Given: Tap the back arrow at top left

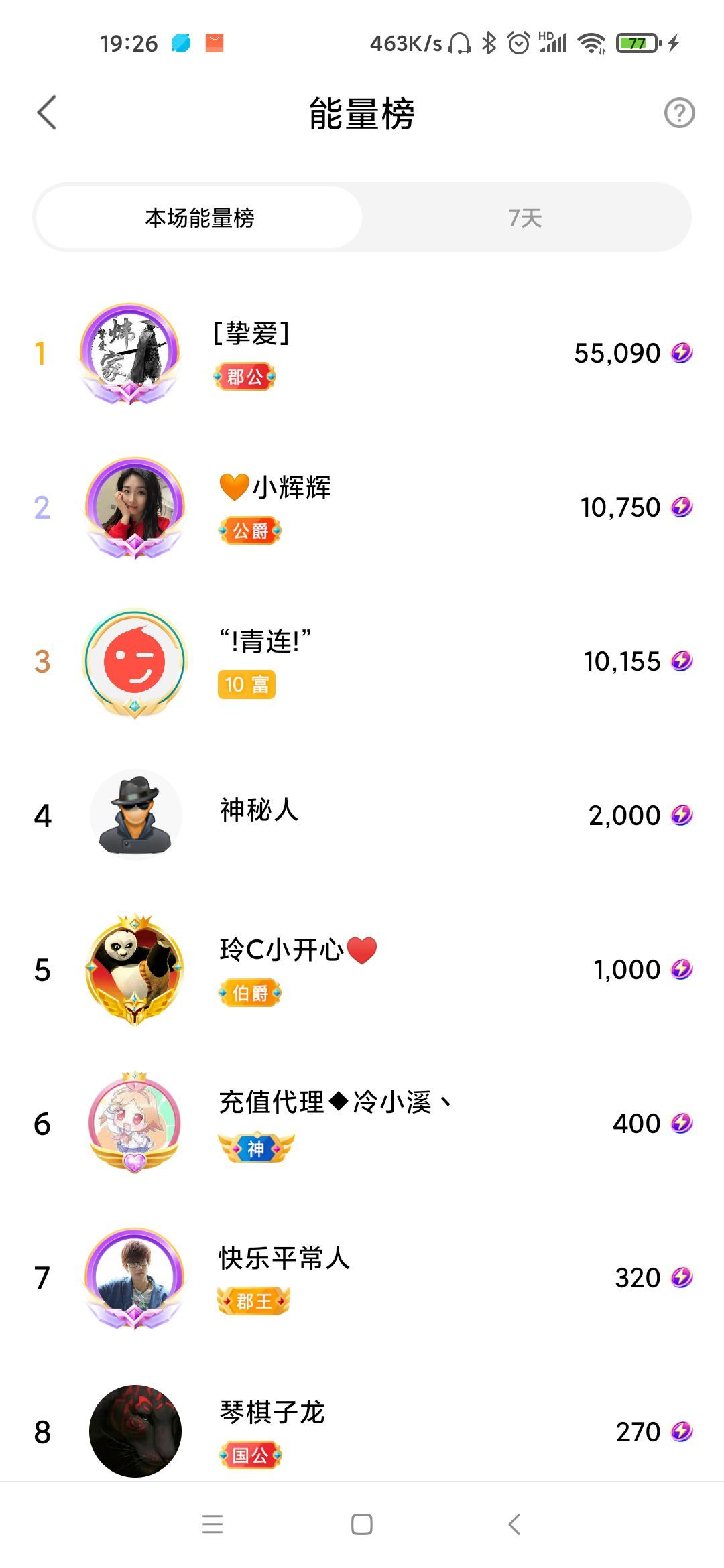Looking at the screenshot, I should pos(46,113).
